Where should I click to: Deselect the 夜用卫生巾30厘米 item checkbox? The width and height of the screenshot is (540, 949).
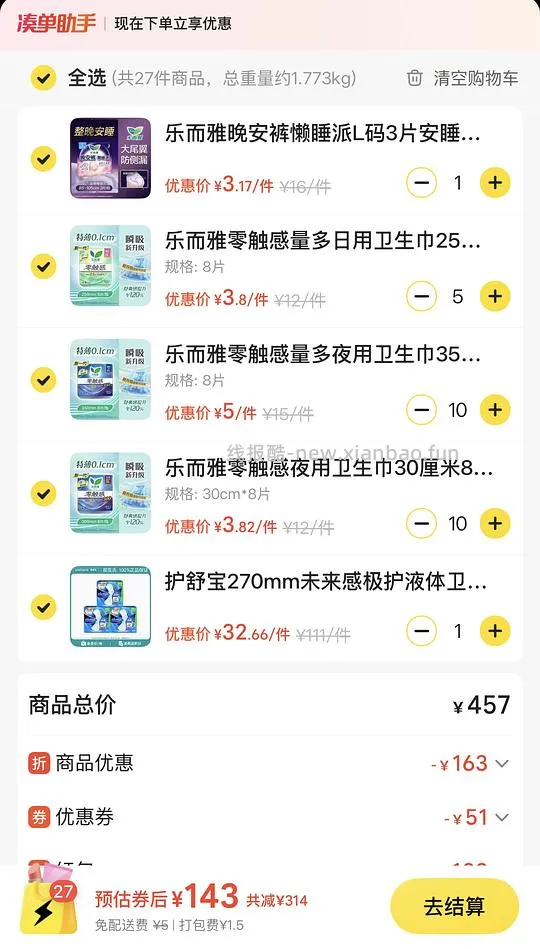[44, 493]
